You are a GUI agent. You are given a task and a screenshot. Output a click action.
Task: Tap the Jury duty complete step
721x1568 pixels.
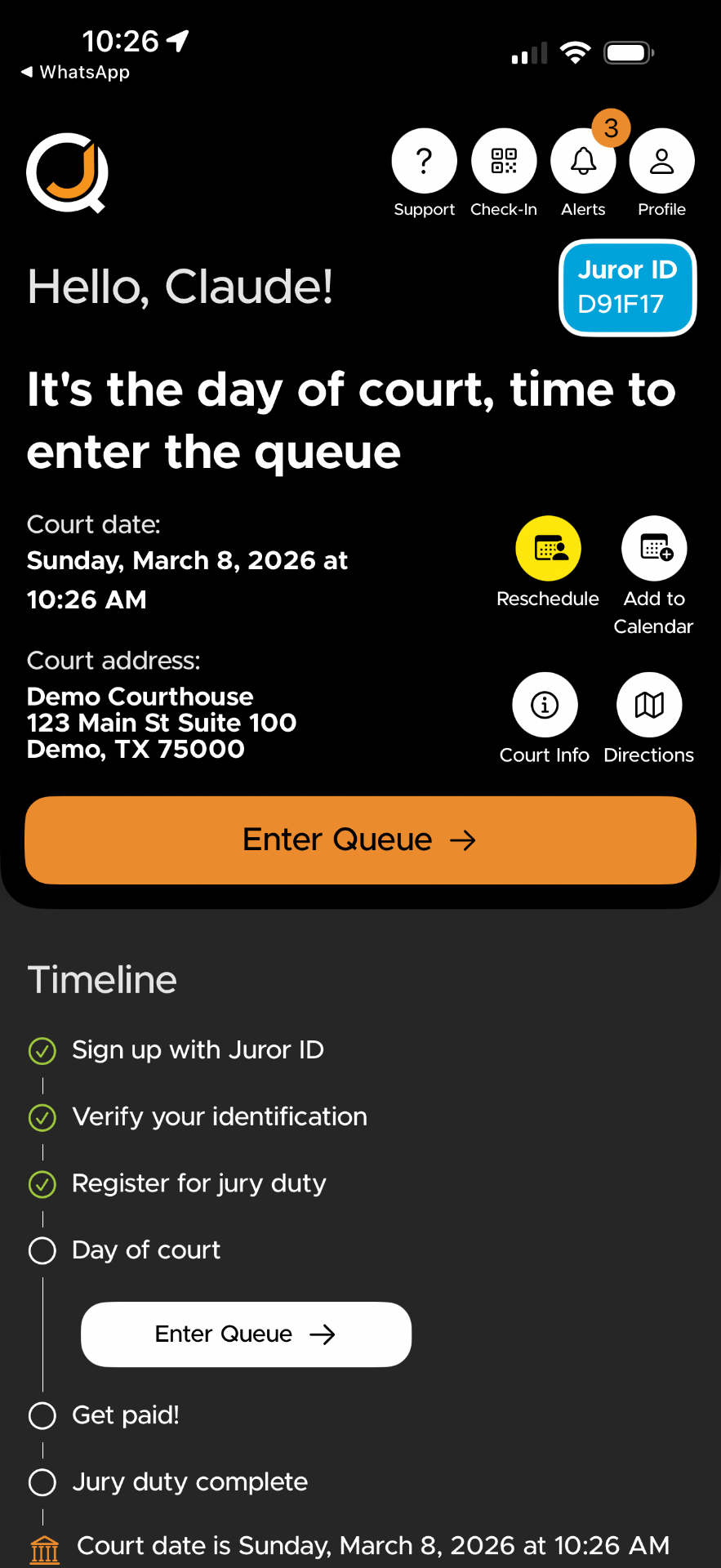[42, 1481]
